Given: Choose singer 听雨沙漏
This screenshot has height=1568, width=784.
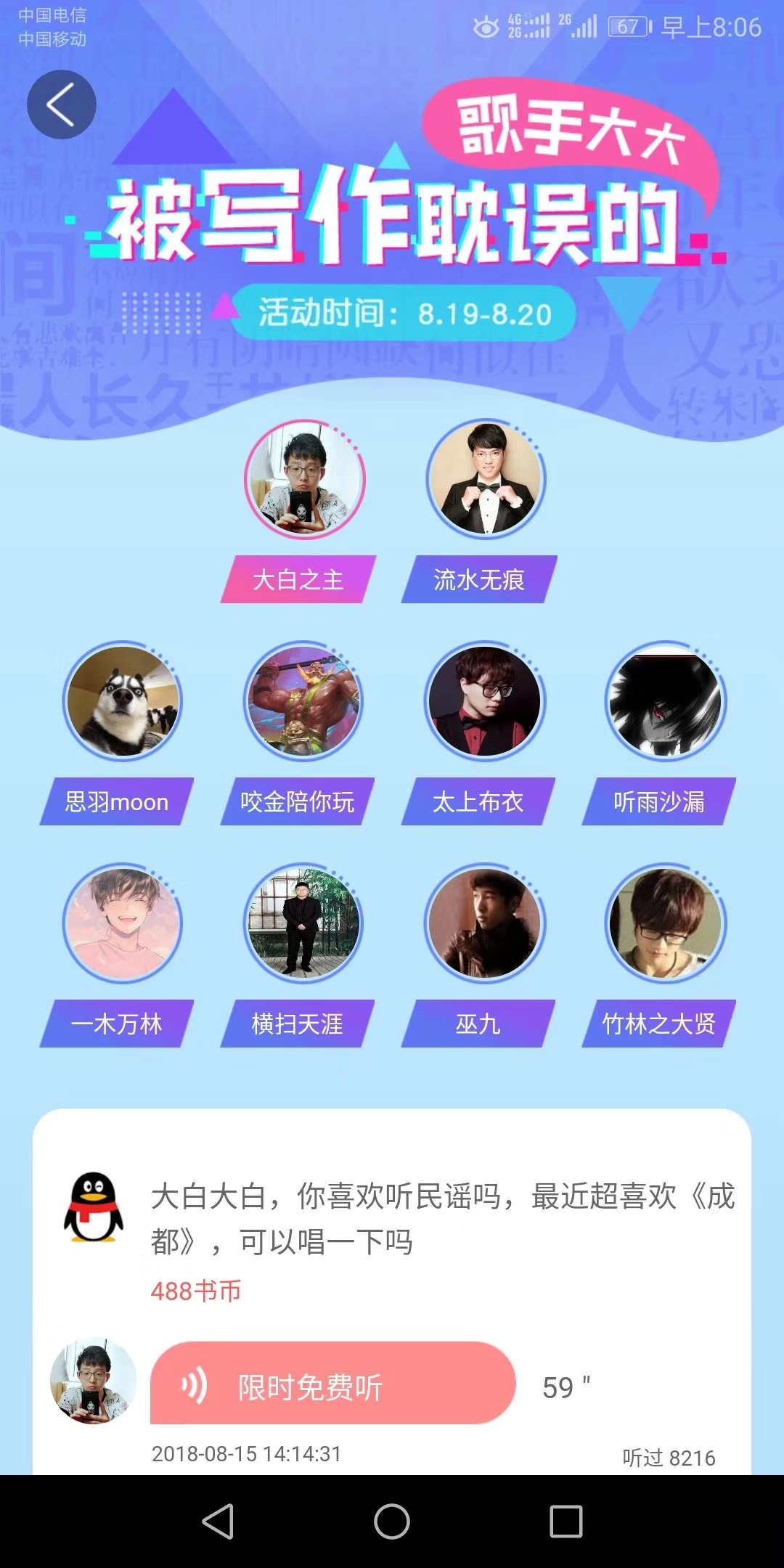Looking at the screenshot, I should pos(665,702).
